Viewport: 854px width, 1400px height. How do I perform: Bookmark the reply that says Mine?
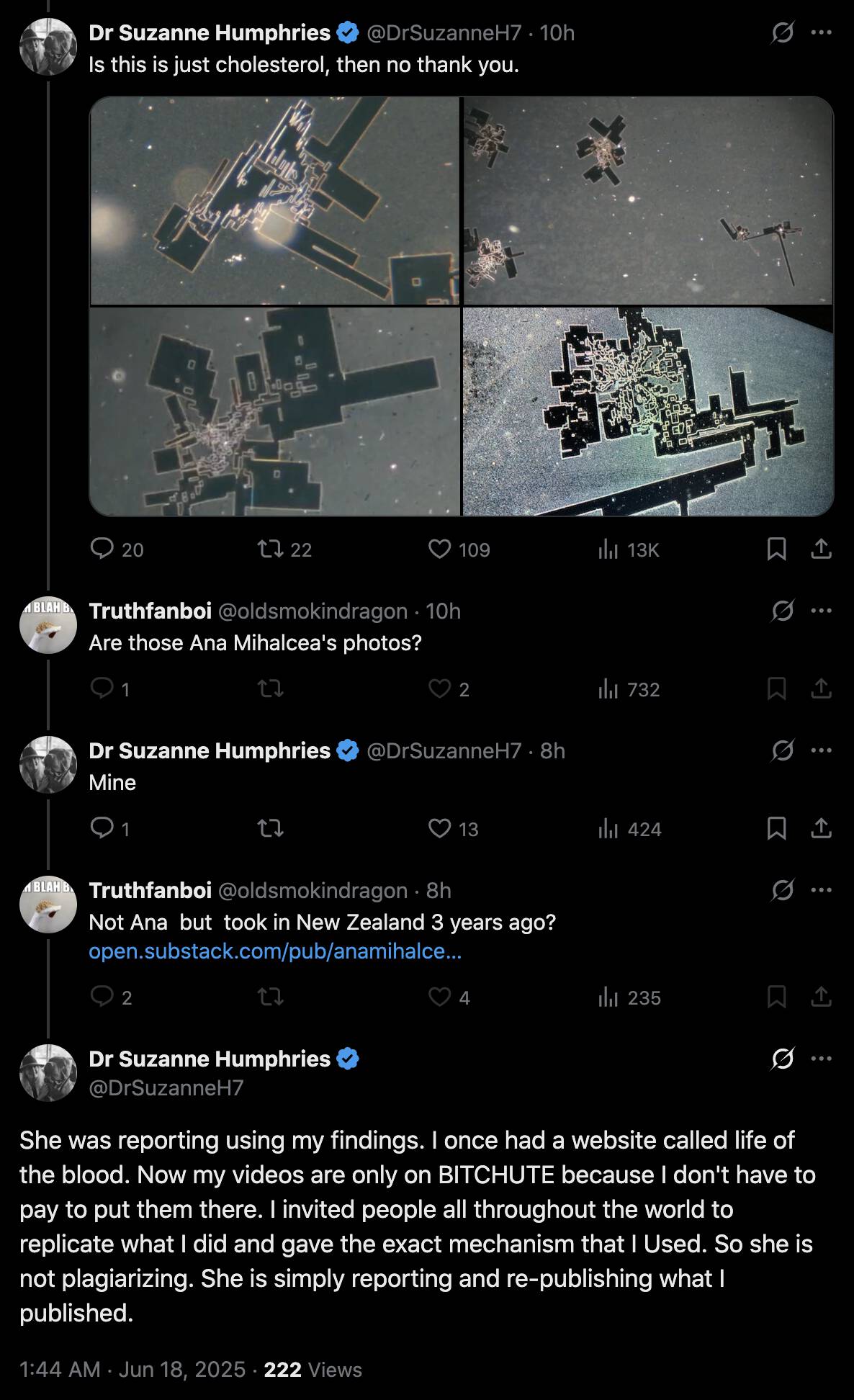(x=776, y=829)
